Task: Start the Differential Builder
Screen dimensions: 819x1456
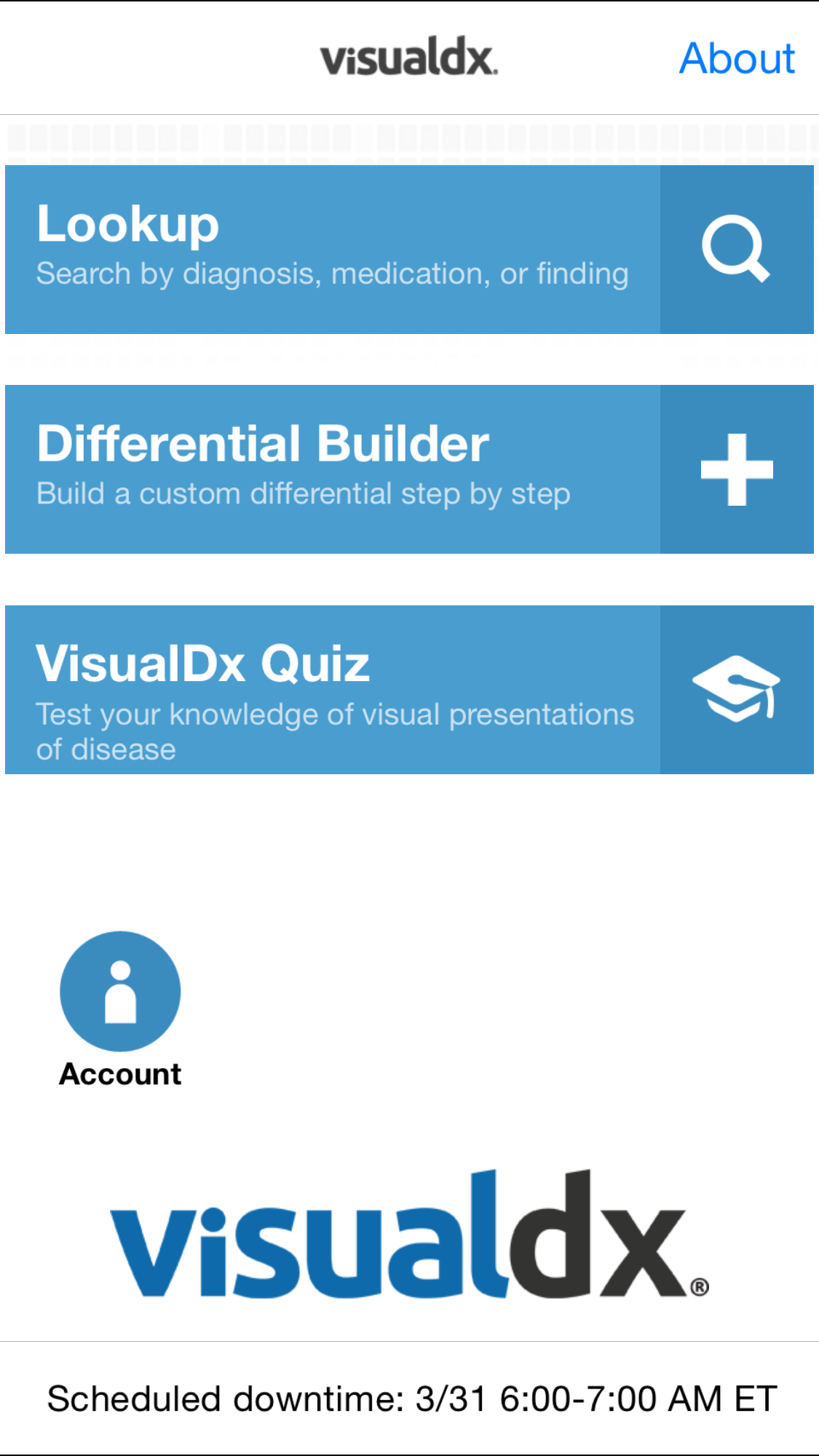Action: (x=408, y=469)
